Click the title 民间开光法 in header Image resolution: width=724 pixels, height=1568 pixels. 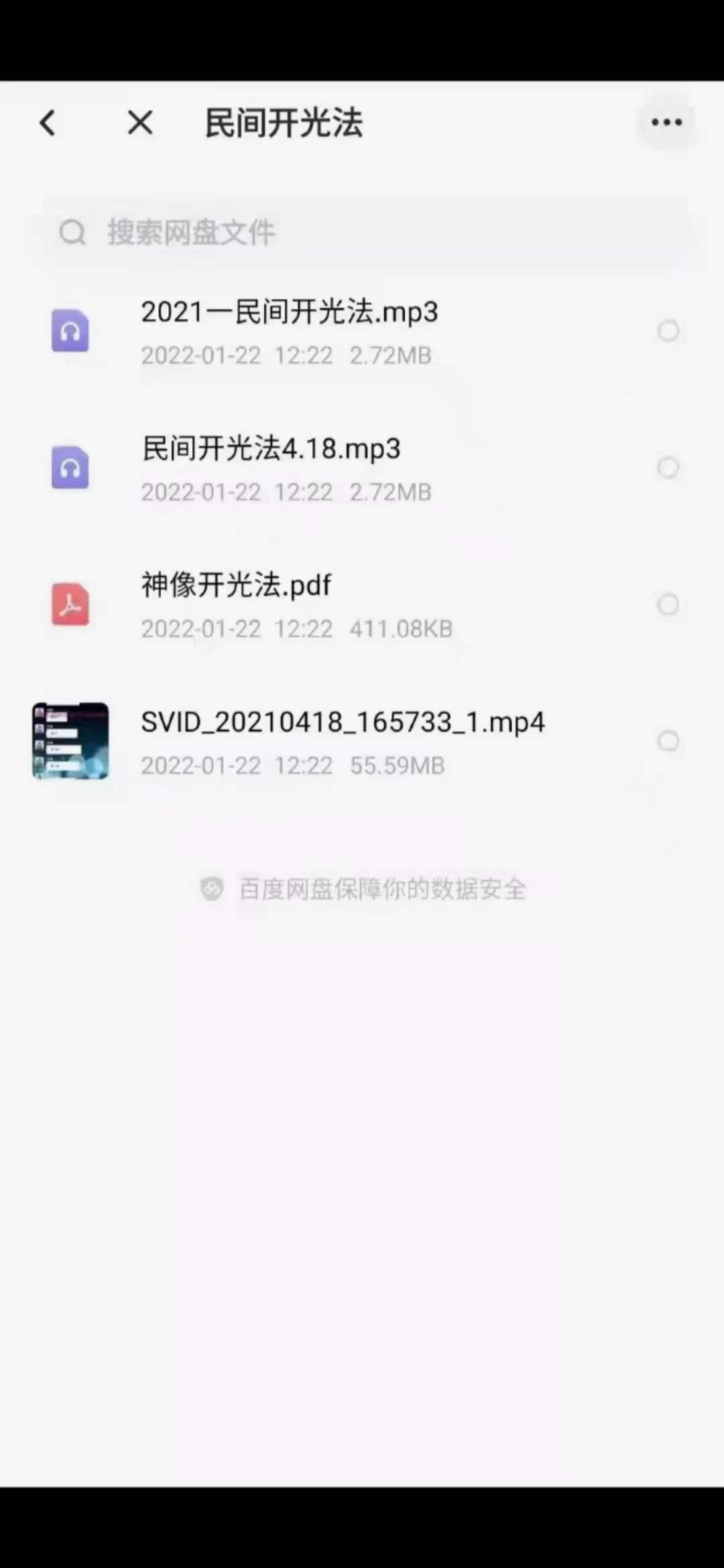284,124
